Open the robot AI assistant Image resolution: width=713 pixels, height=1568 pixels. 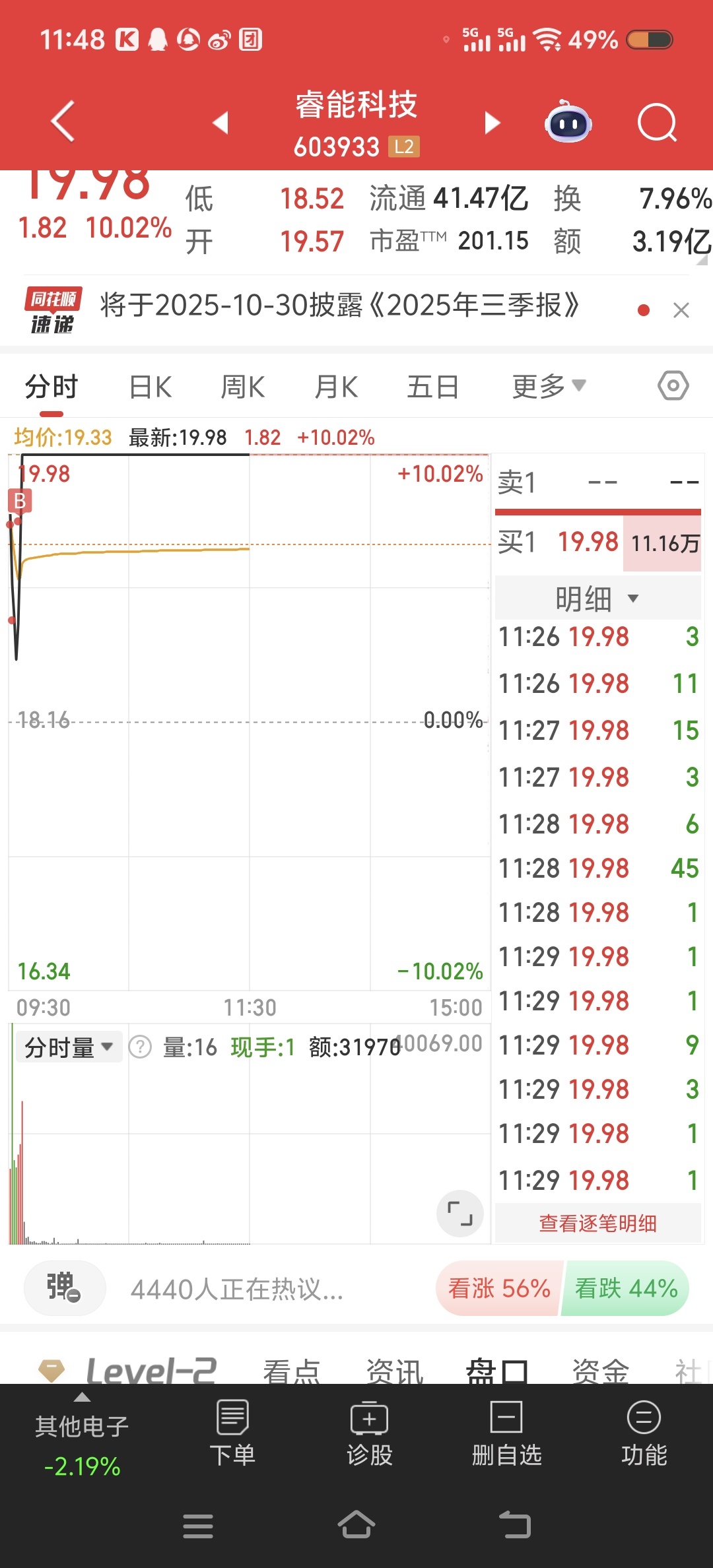[568, 122]
